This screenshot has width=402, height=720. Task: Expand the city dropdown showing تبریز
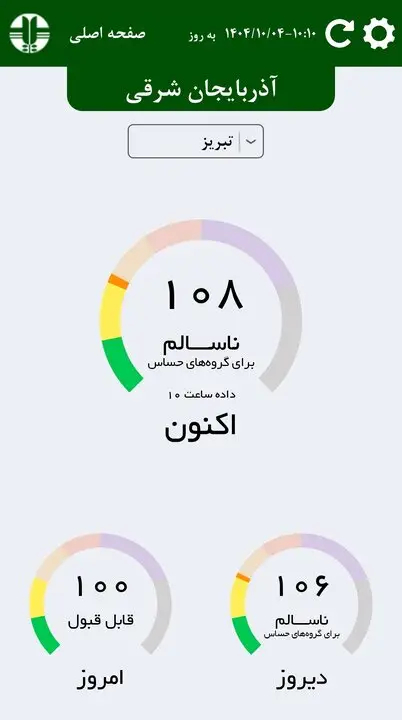(x=196, y=141)
